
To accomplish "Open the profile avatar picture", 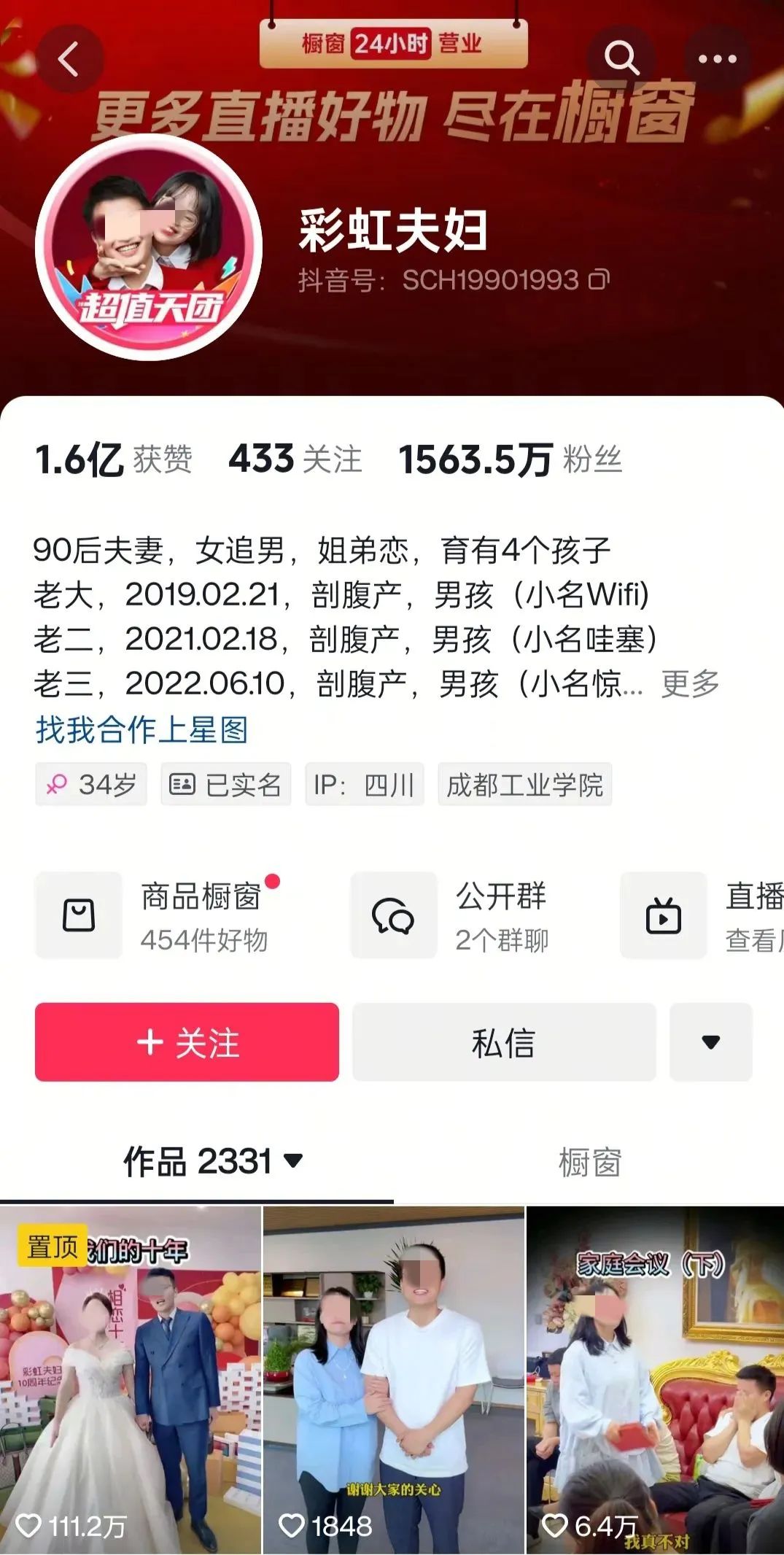I will [149, 247].
